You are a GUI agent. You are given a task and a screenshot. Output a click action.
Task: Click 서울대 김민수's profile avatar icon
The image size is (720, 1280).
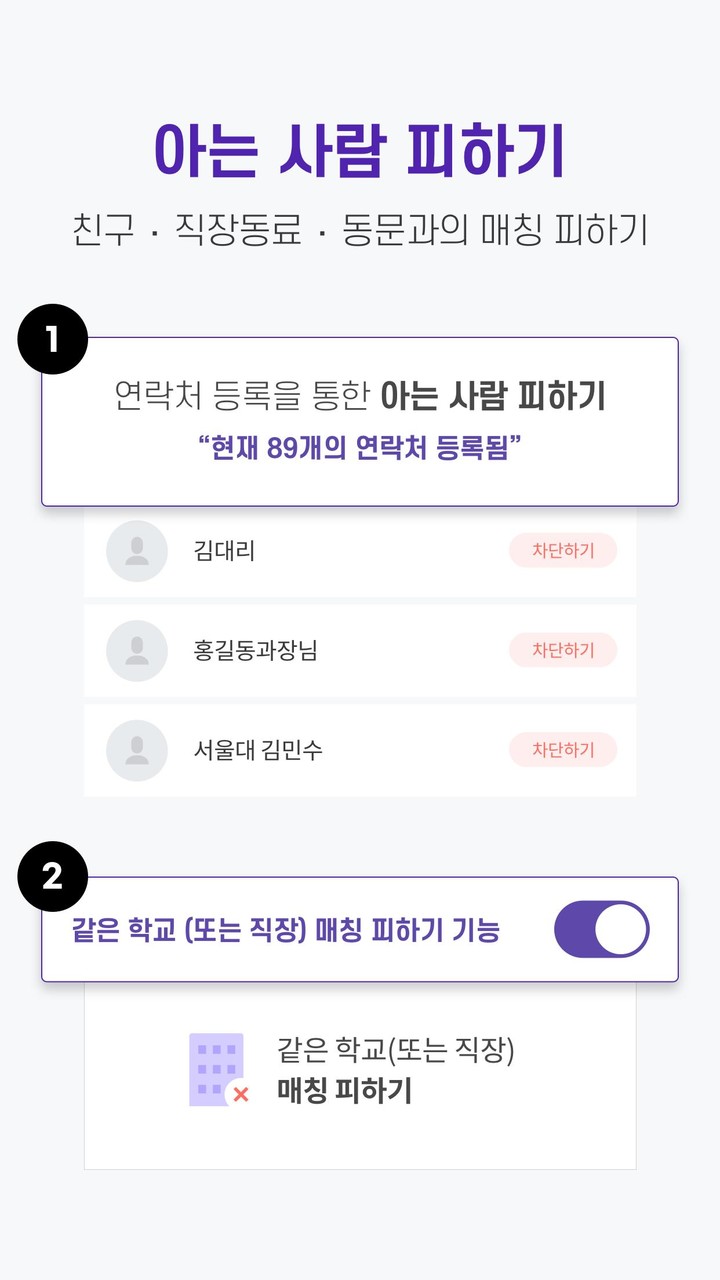pyautogui.click(x=136, y=750)
